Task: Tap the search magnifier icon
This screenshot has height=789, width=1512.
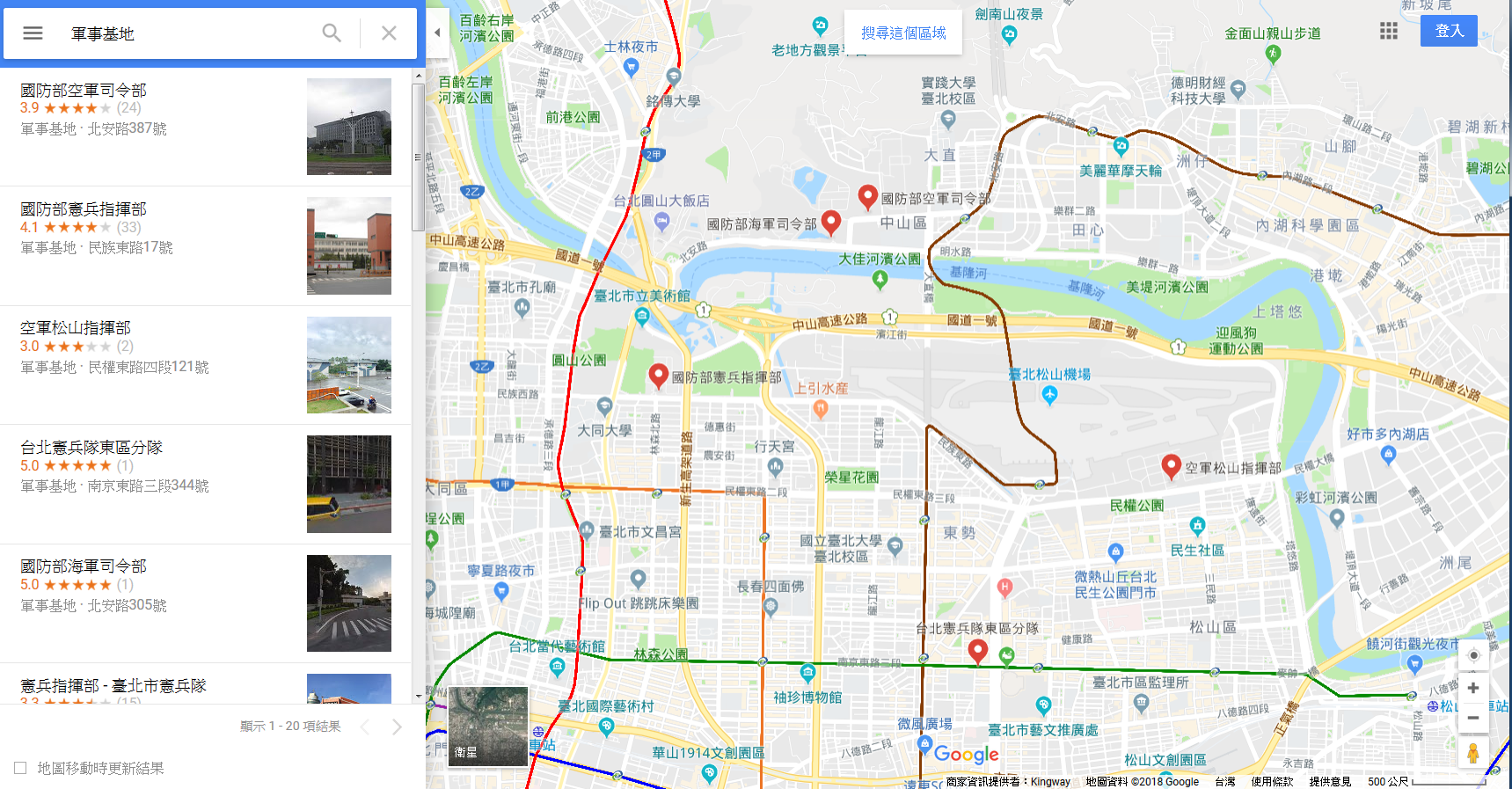Action: [332, 33]
